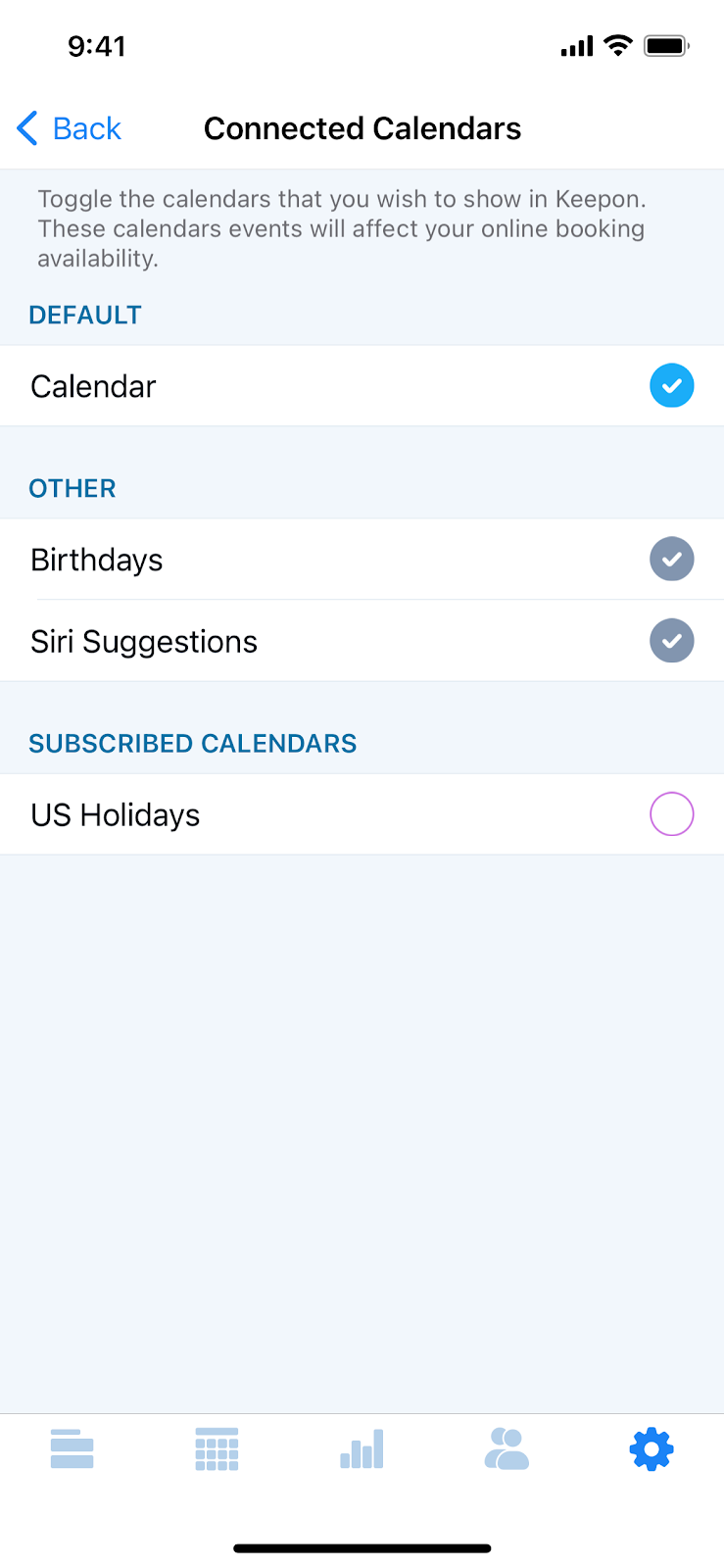
Task: Open the list tab in bottom bar
Action: coord(72,1448)
